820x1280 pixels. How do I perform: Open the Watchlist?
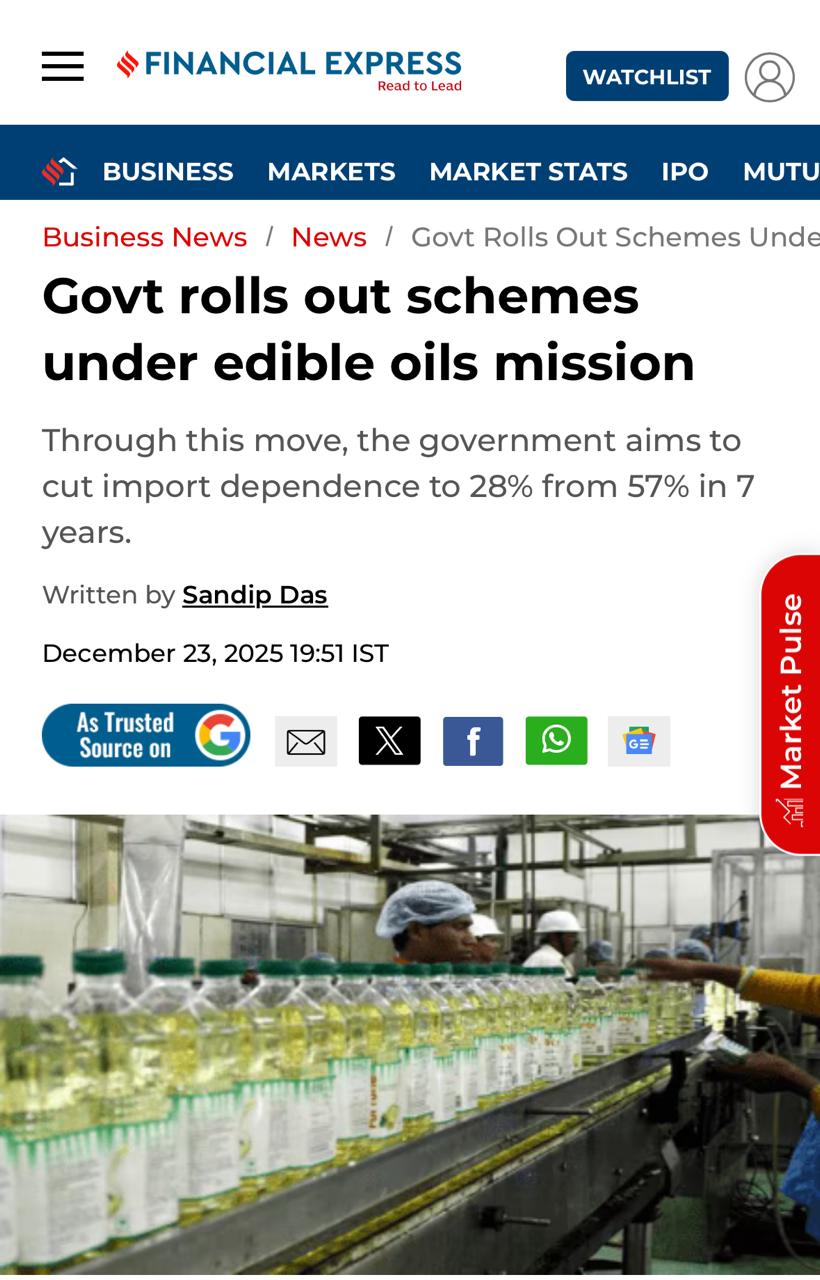click(x=646, y=76)
